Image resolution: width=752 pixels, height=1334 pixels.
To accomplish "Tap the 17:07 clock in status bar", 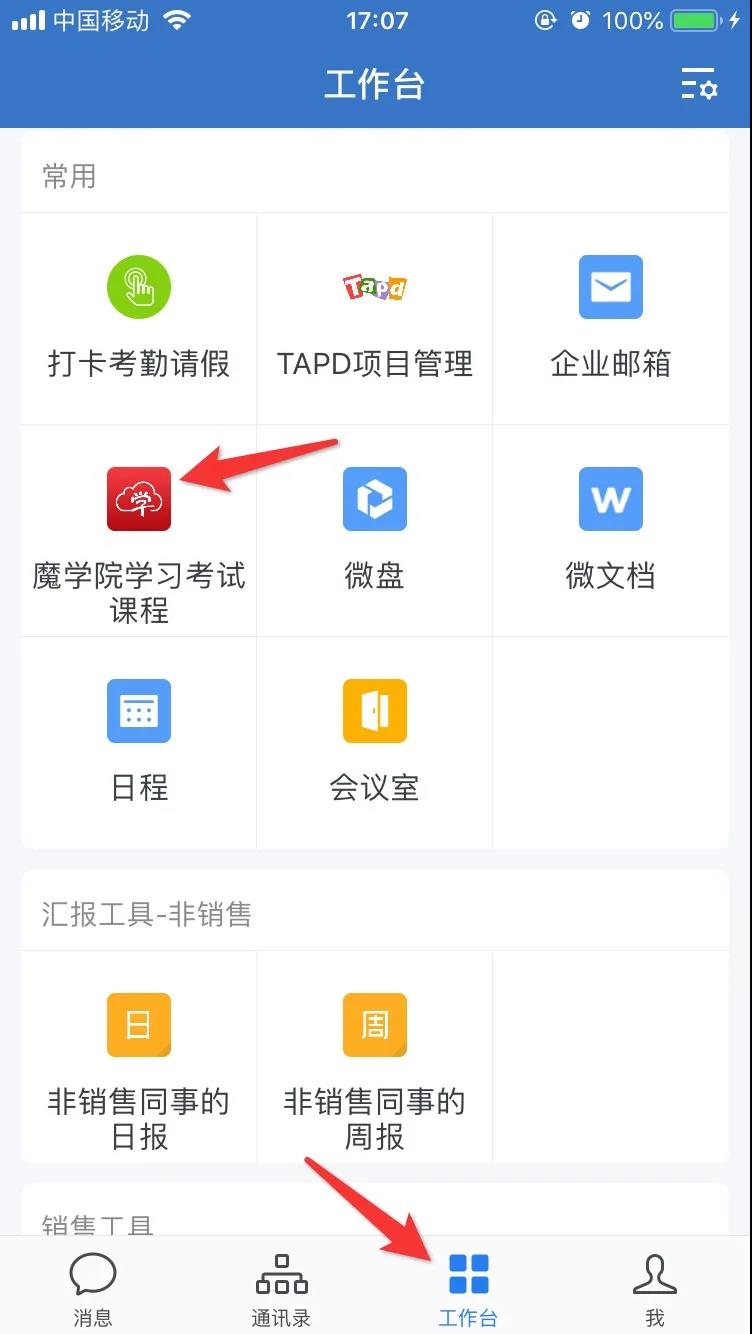I will 375,20.
